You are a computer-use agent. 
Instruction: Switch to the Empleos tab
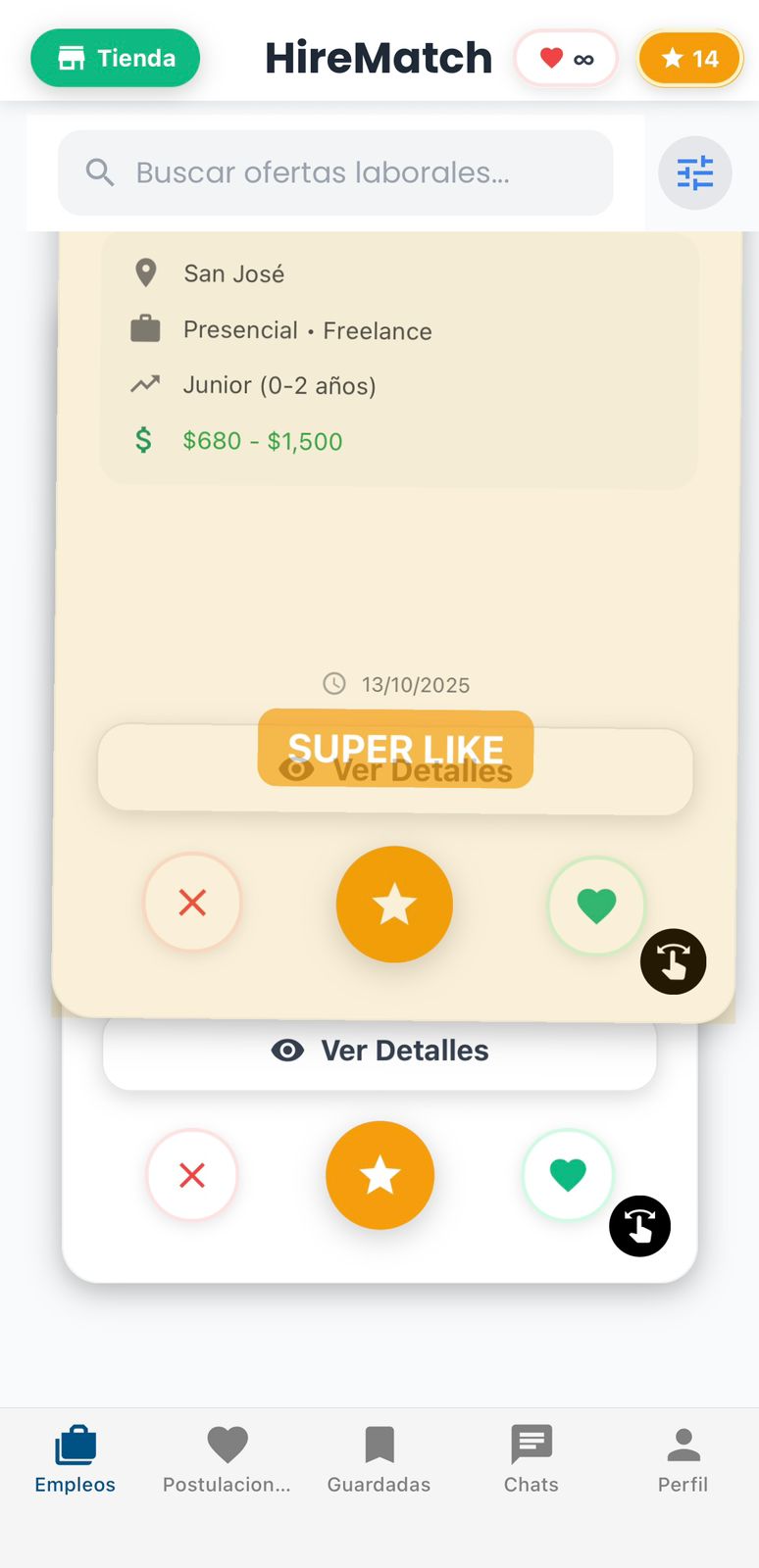click(76, 1459)
